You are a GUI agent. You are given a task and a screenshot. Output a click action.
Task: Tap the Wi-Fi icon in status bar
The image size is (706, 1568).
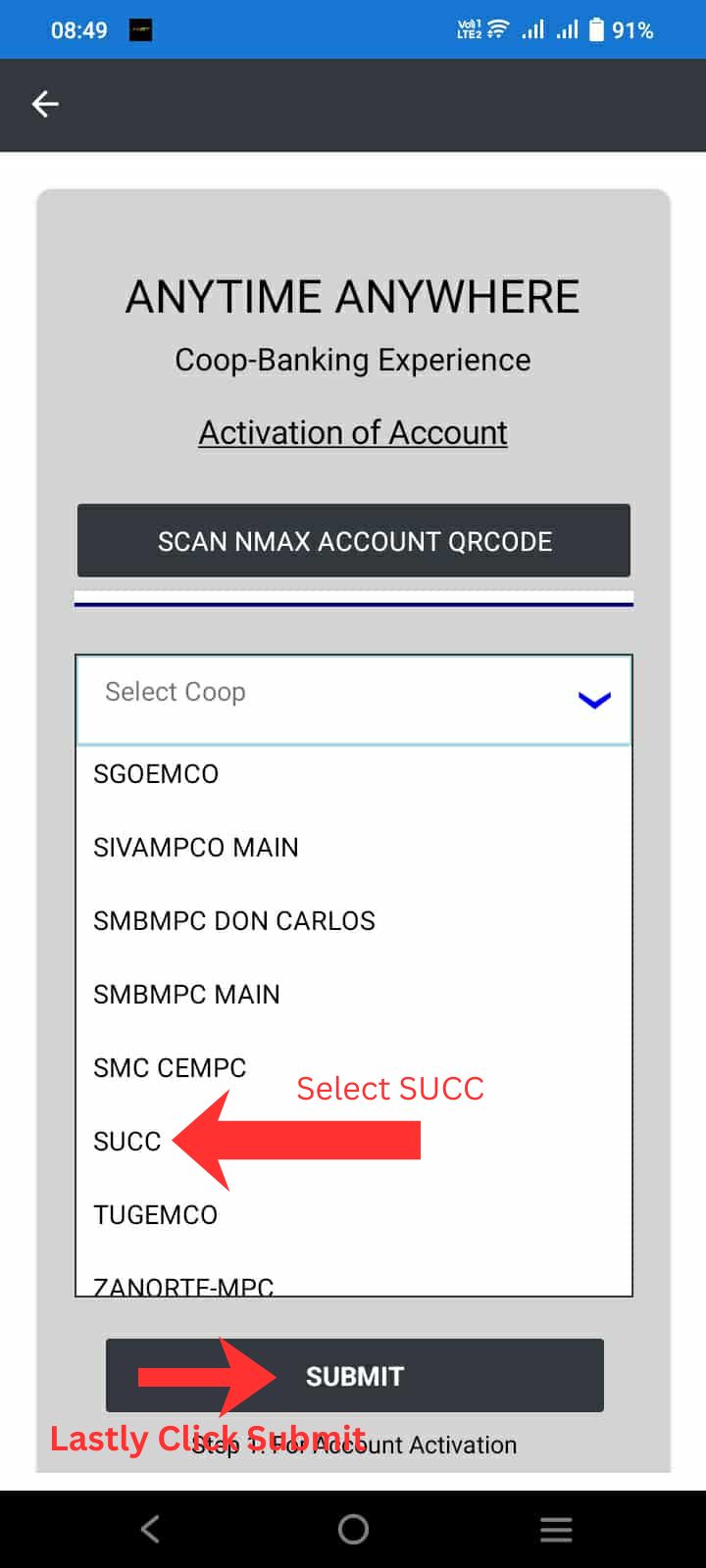[x=495, y=29]
